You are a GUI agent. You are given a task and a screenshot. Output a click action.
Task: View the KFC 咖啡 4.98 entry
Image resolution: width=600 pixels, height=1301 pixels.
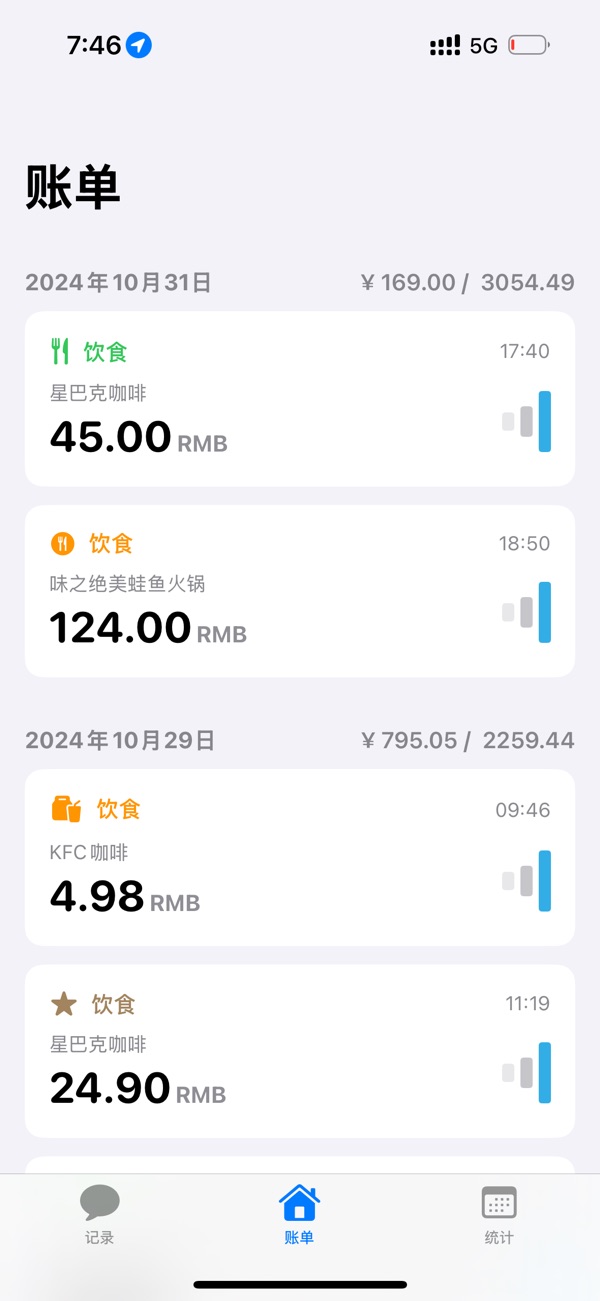click(x=300, y=857)
